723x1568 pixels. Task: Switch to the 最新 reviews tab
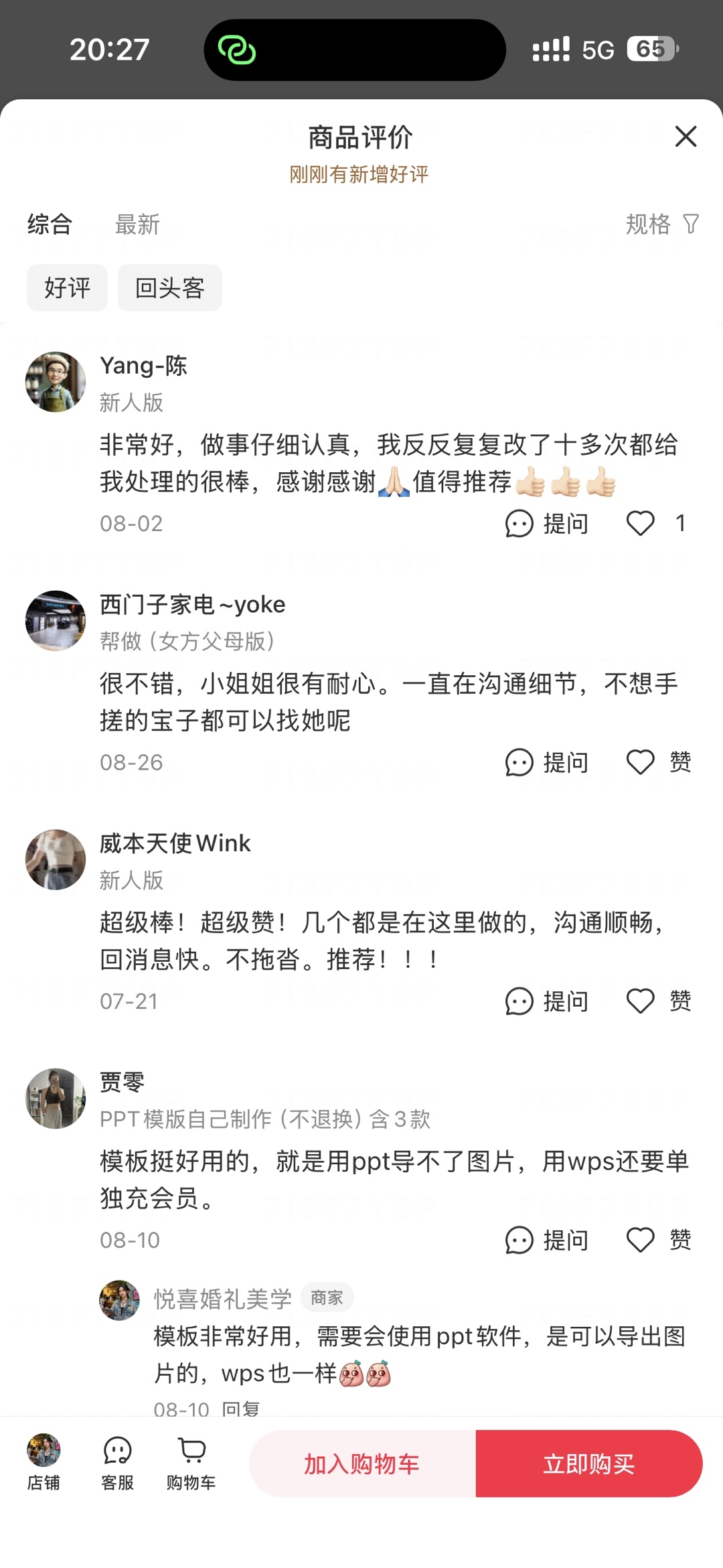pyautogui.click(x=137, y=224)
